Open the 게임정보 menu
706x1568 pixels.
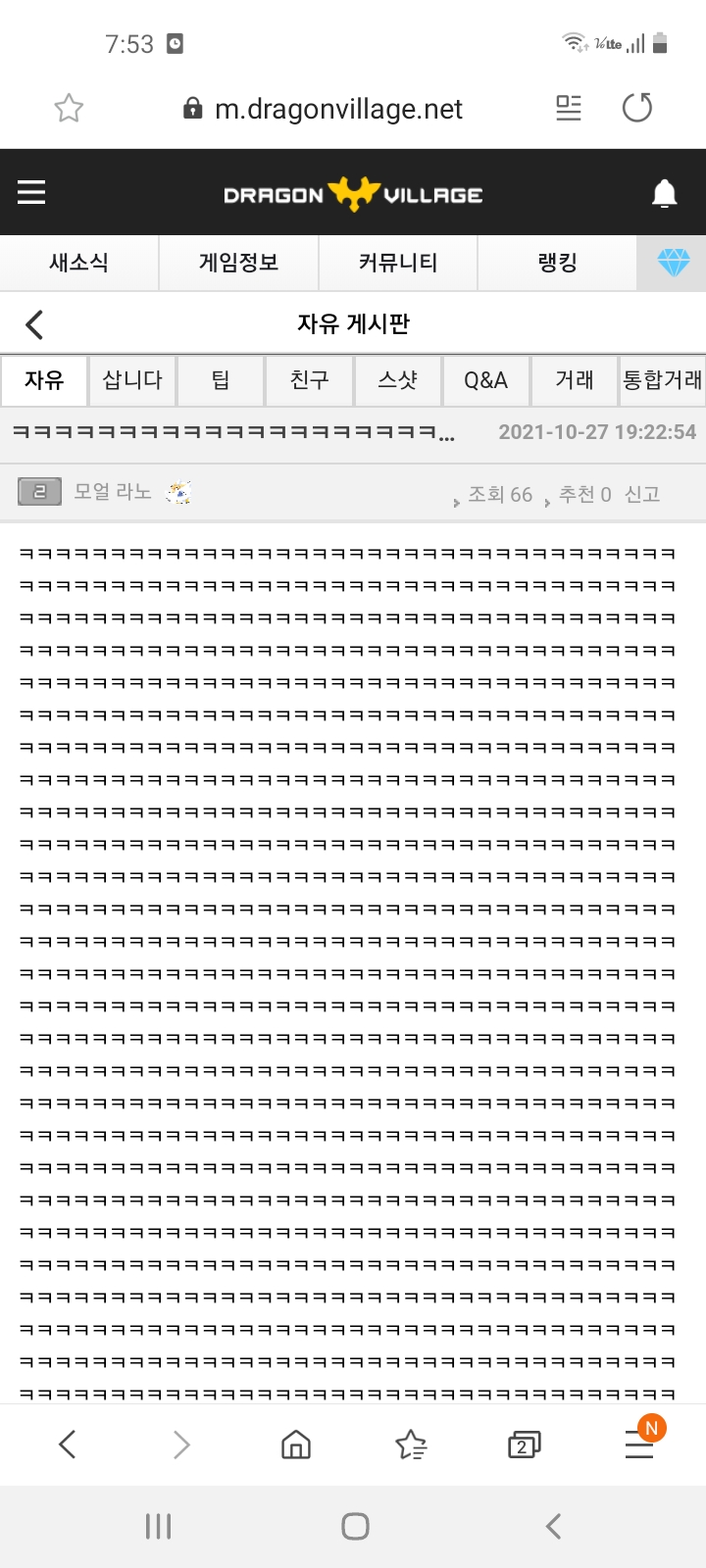[238, 263]
